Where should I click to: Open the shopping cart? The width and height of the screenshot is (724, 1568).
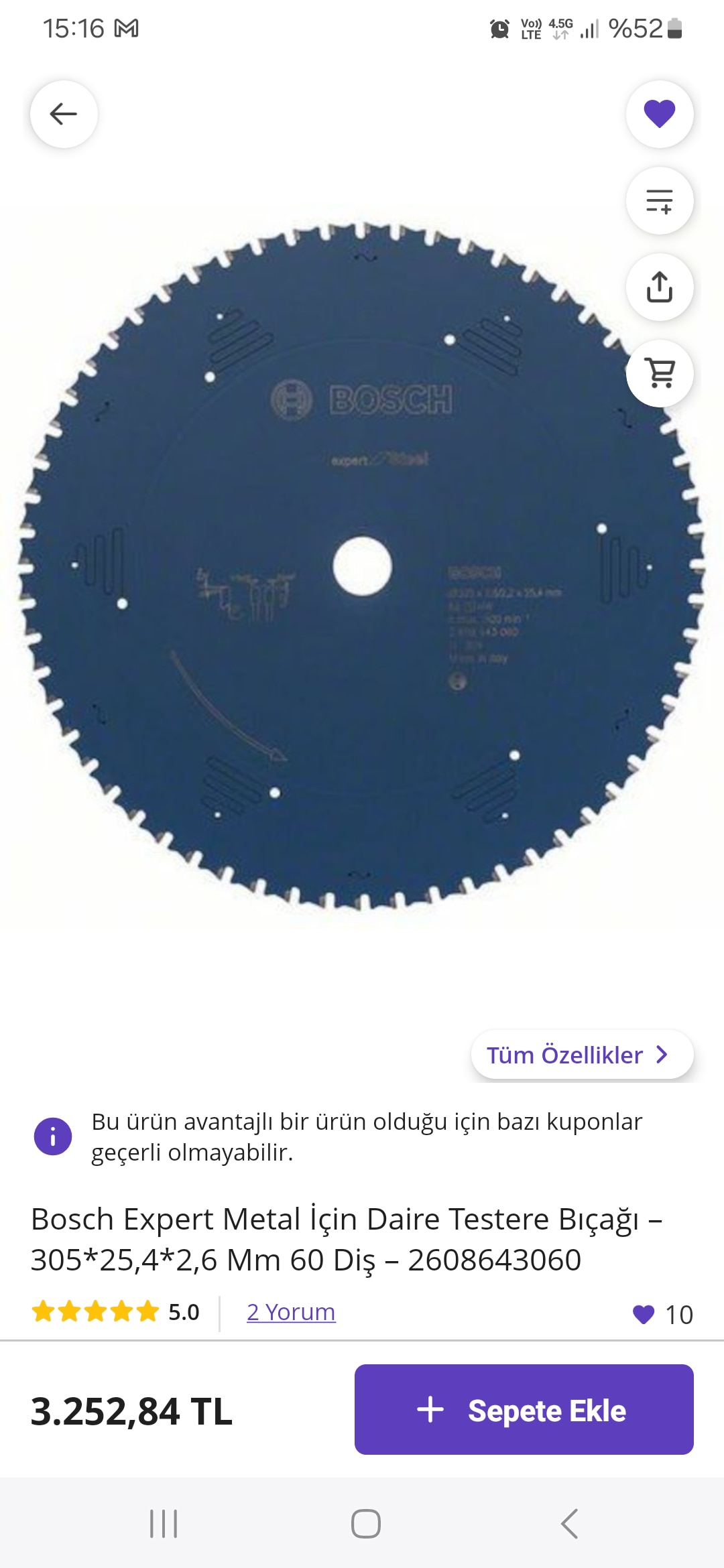coord(660,373)
